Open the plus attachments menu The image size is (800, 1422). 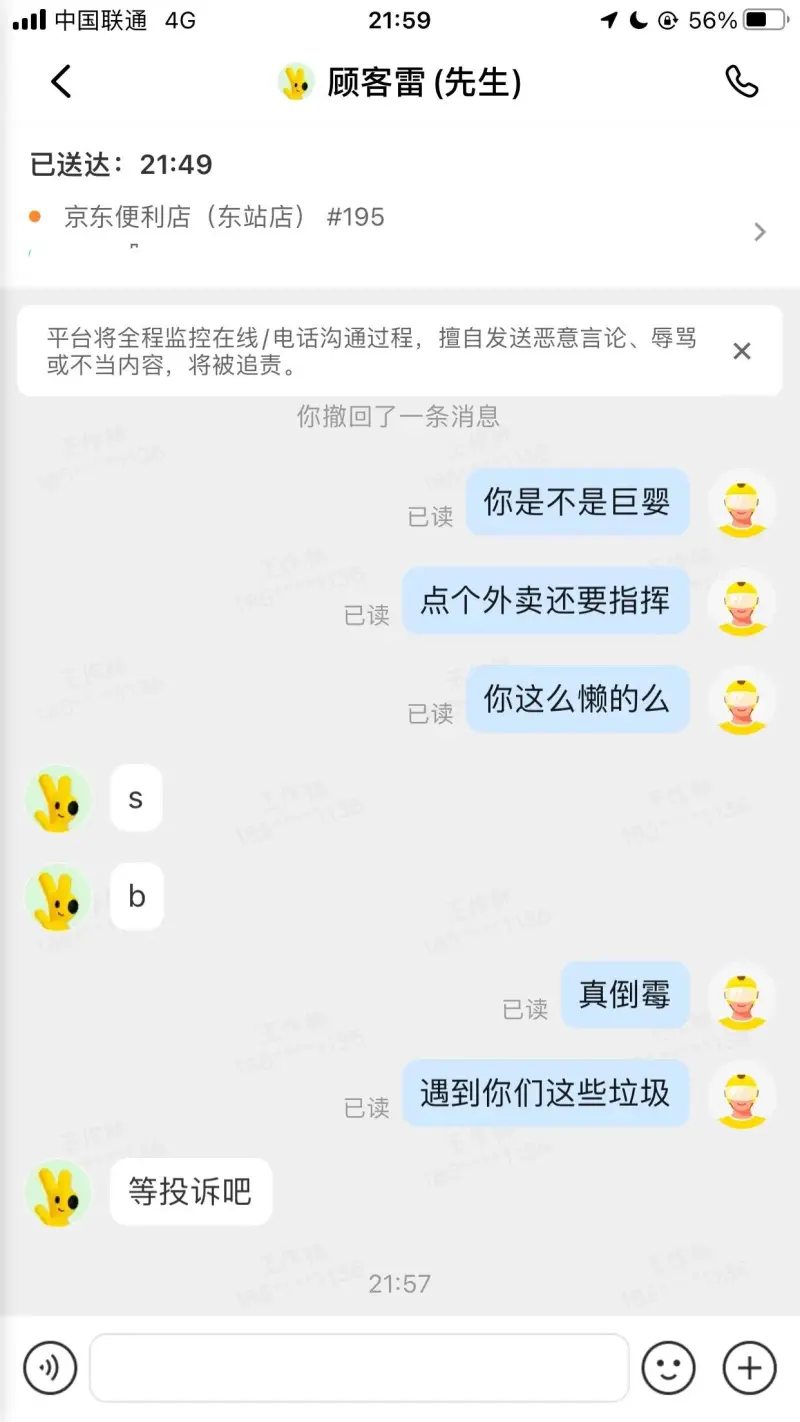click(x=749, y=1367)
